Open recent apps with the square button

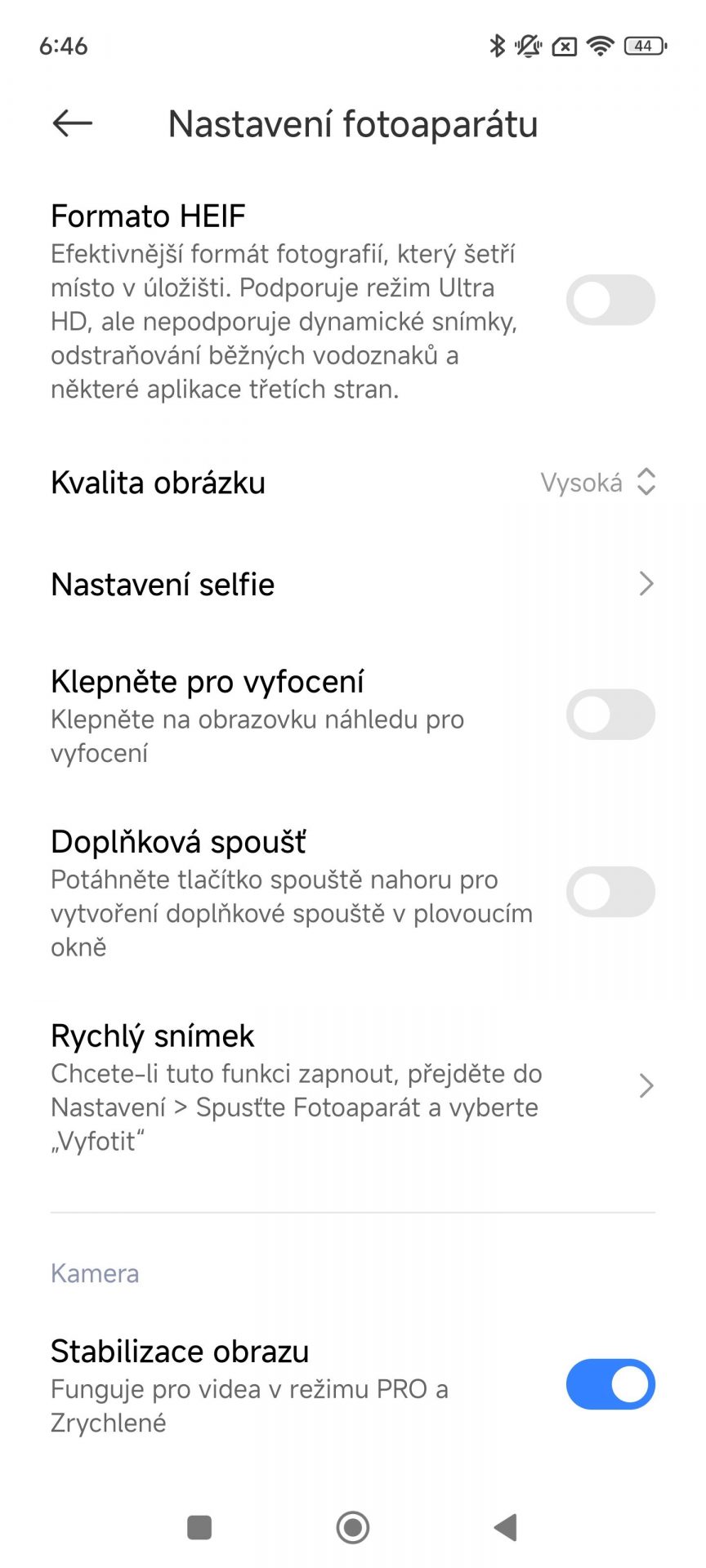[x=199, y=1527]
